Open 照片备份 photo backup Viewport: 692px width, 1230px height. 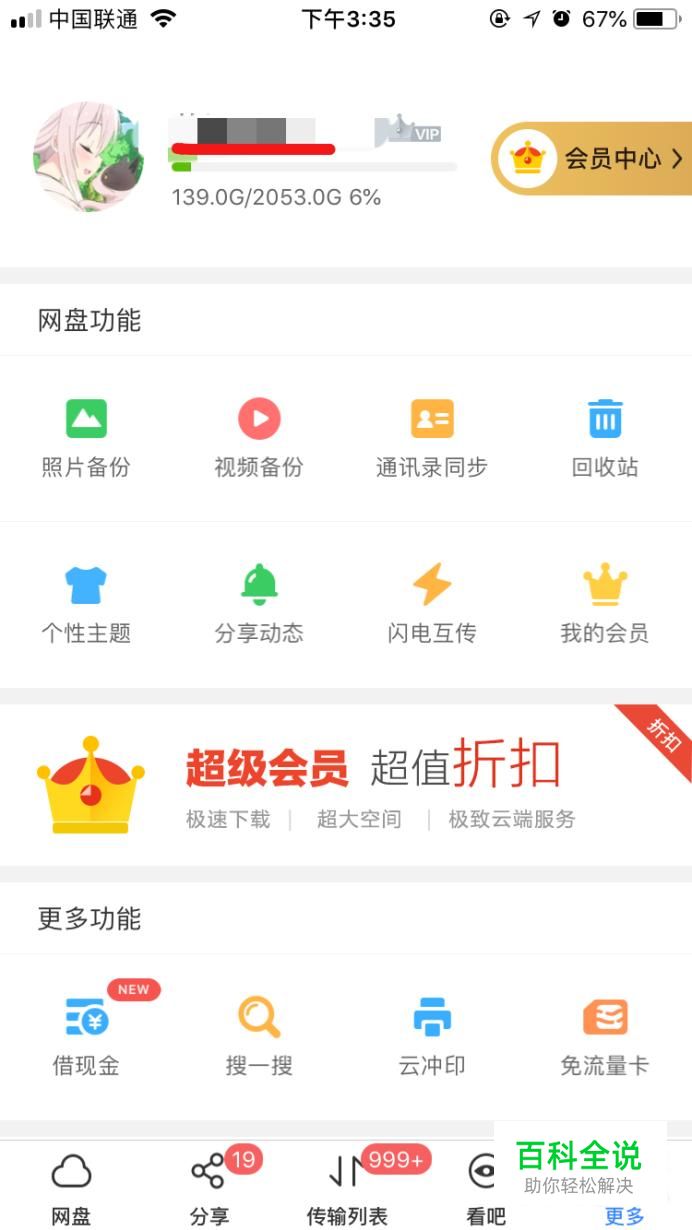tap(86, 438)
